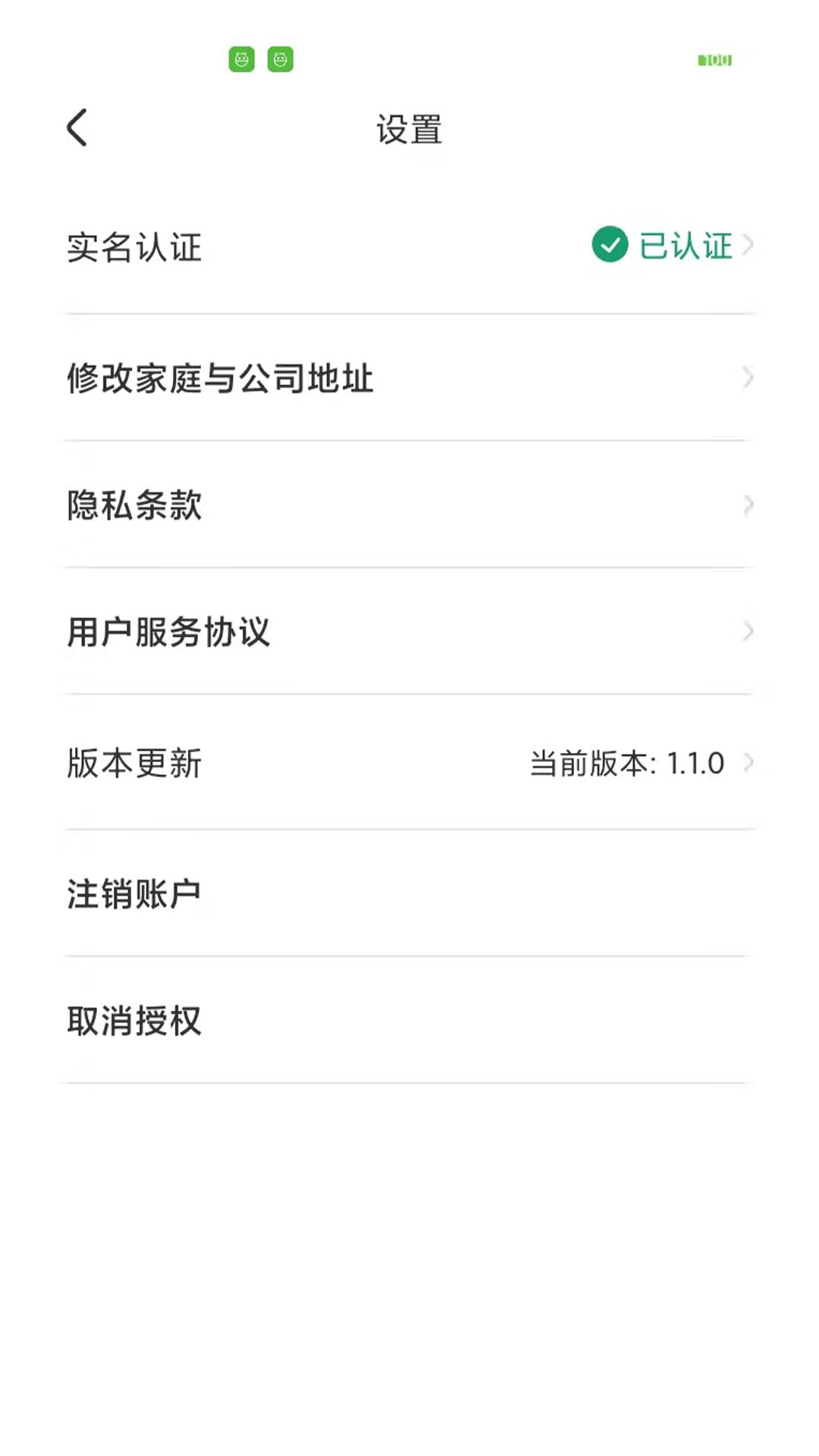Open the 隐私条款 privacy policy
The image size is (819, 1456).
click(133, 507)
